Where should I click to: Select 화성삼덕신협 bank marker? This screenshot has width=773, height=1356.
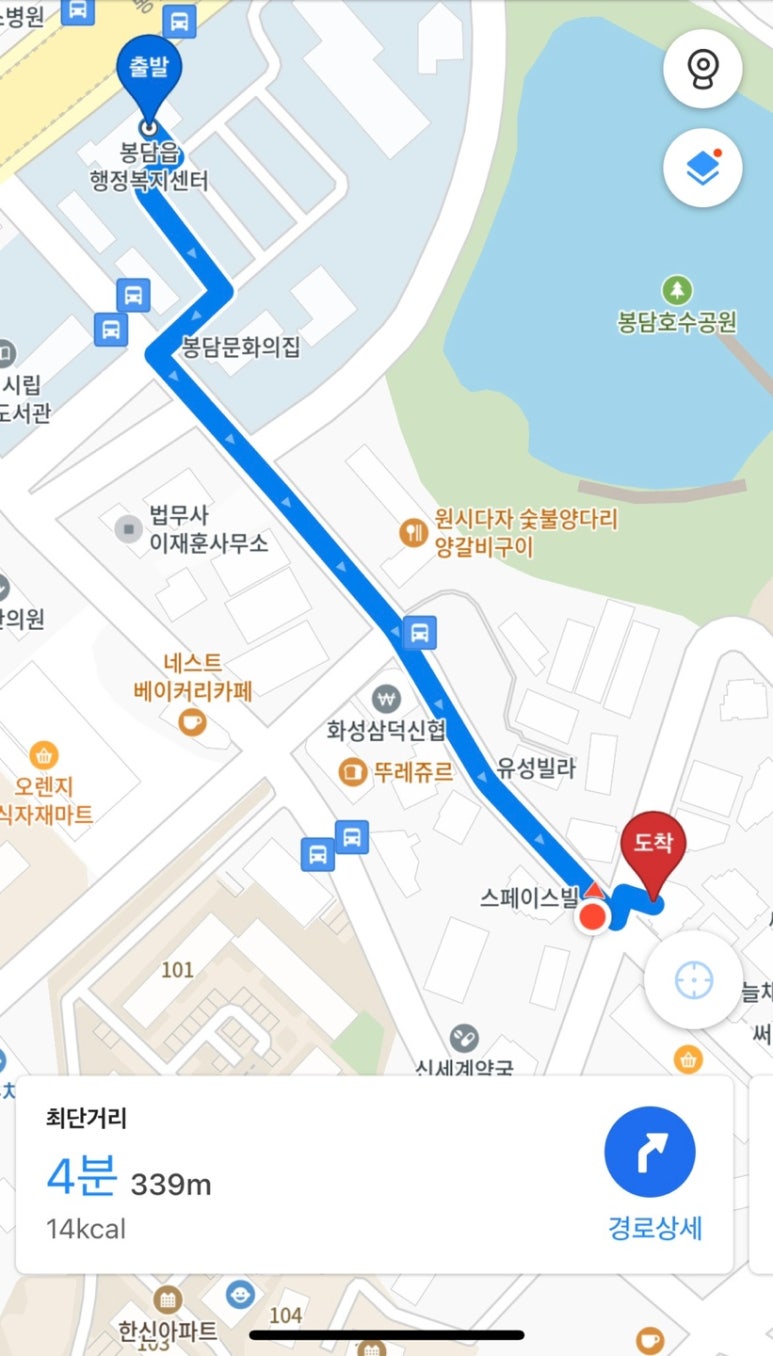[x=386, y=699]
